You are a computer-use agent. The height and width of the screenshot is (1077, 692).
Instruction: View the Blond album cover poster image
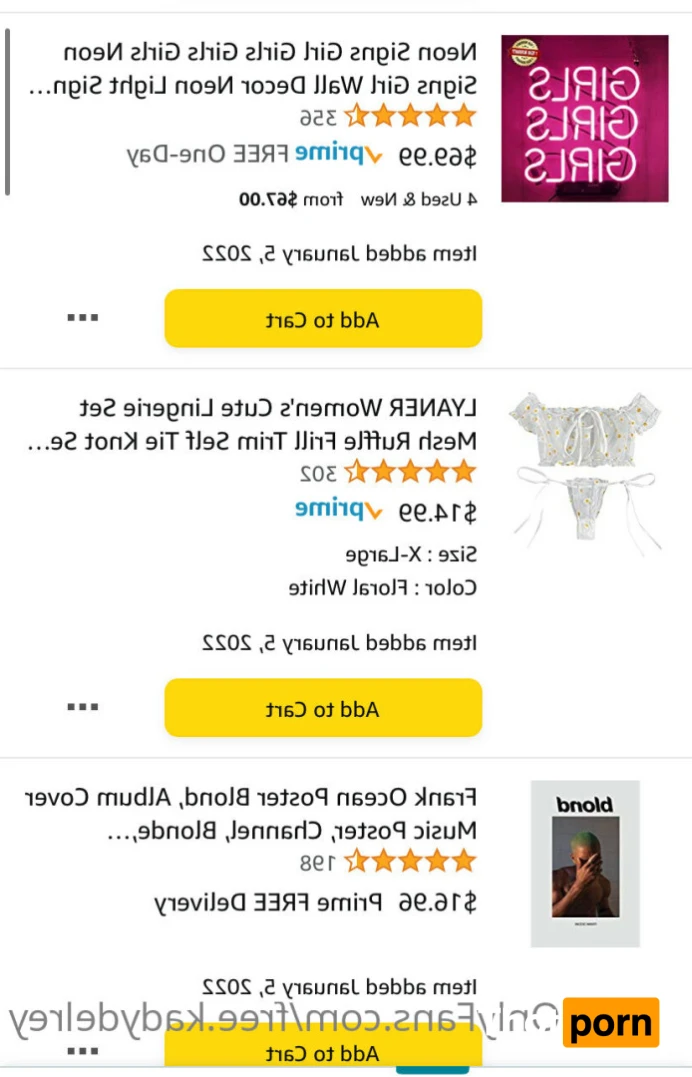(585, 863)
